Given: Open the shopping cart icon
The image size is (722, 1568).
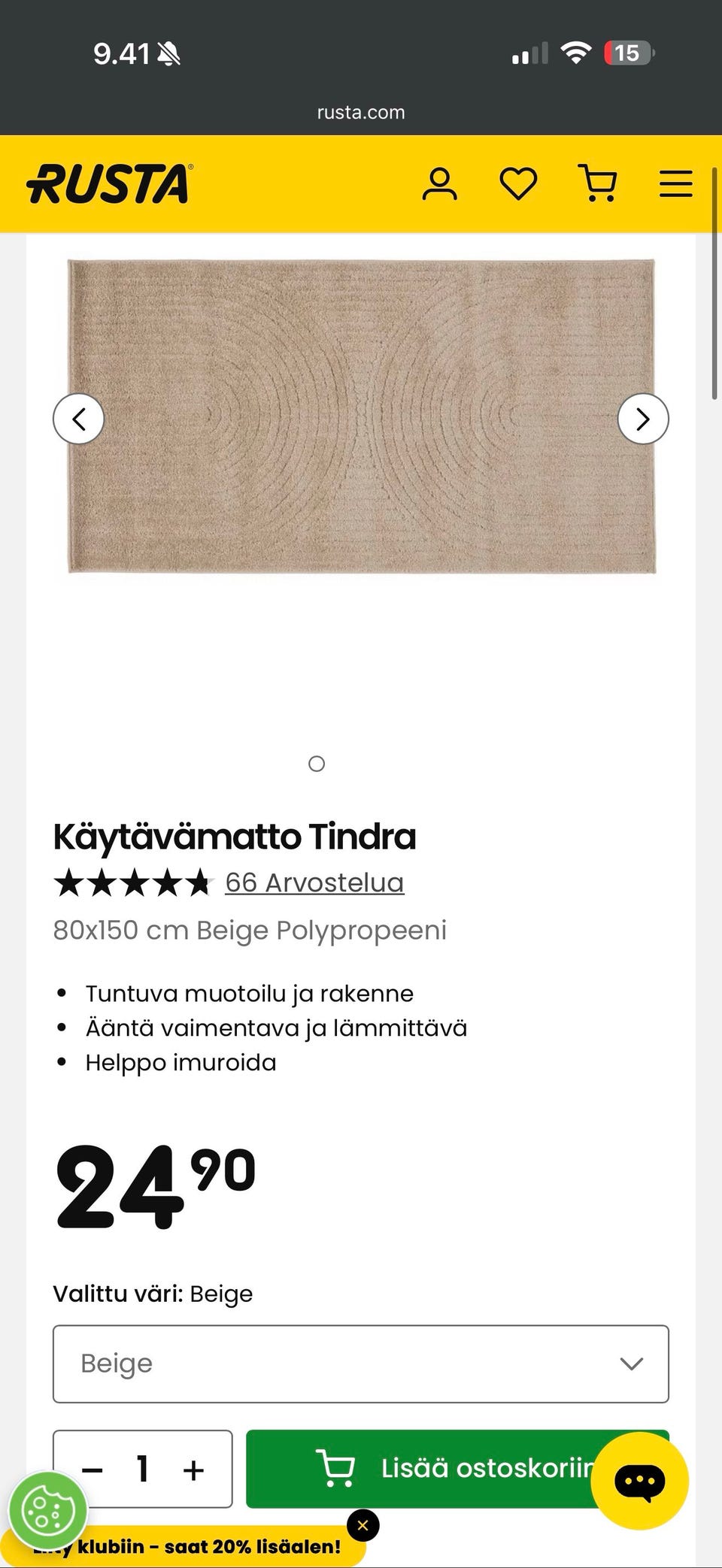Looking at the screenshot, I should point(598,183).
